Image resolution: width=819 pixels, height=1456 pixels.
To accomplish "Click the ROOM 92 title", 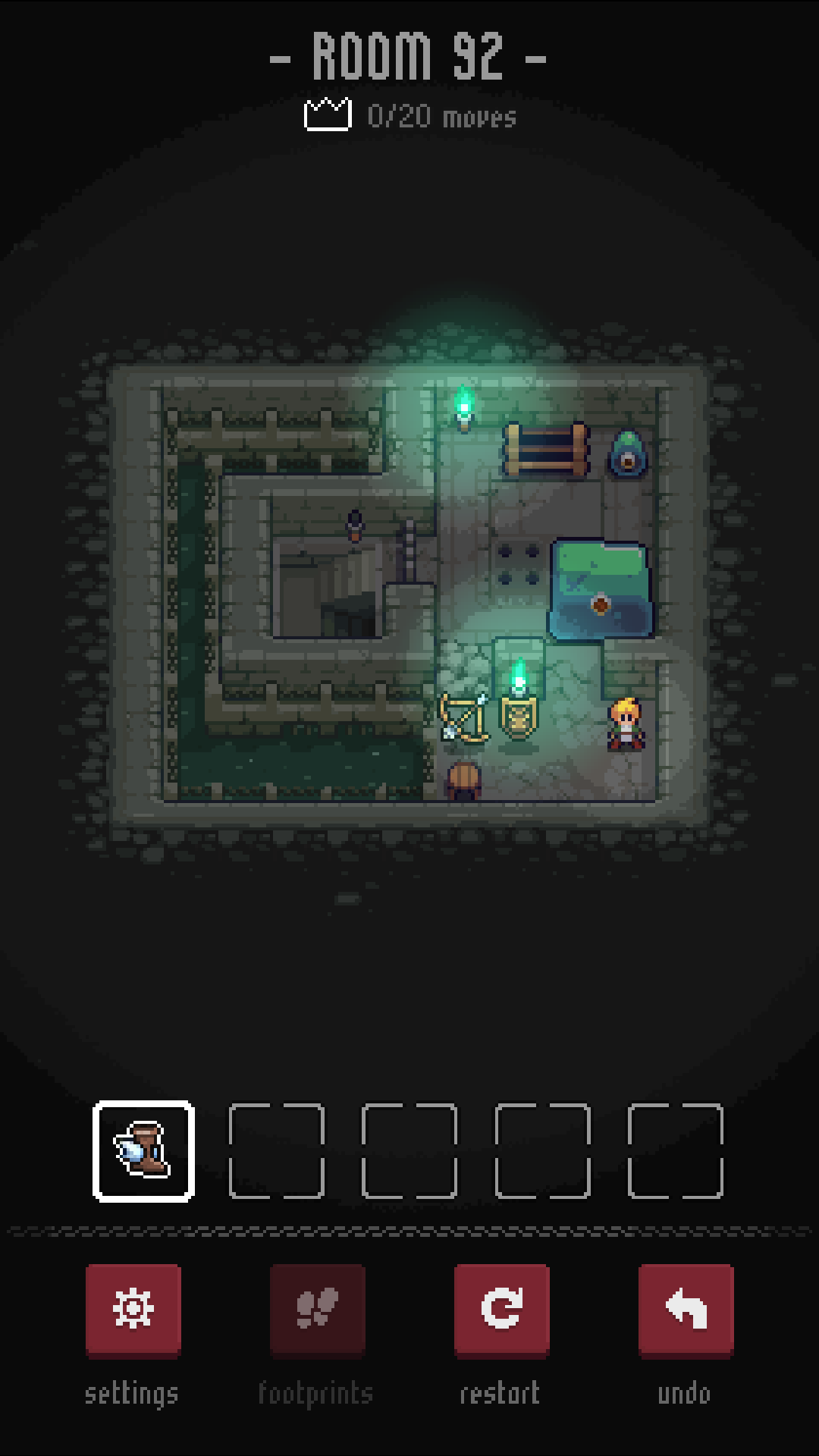I will pos(409,53).
